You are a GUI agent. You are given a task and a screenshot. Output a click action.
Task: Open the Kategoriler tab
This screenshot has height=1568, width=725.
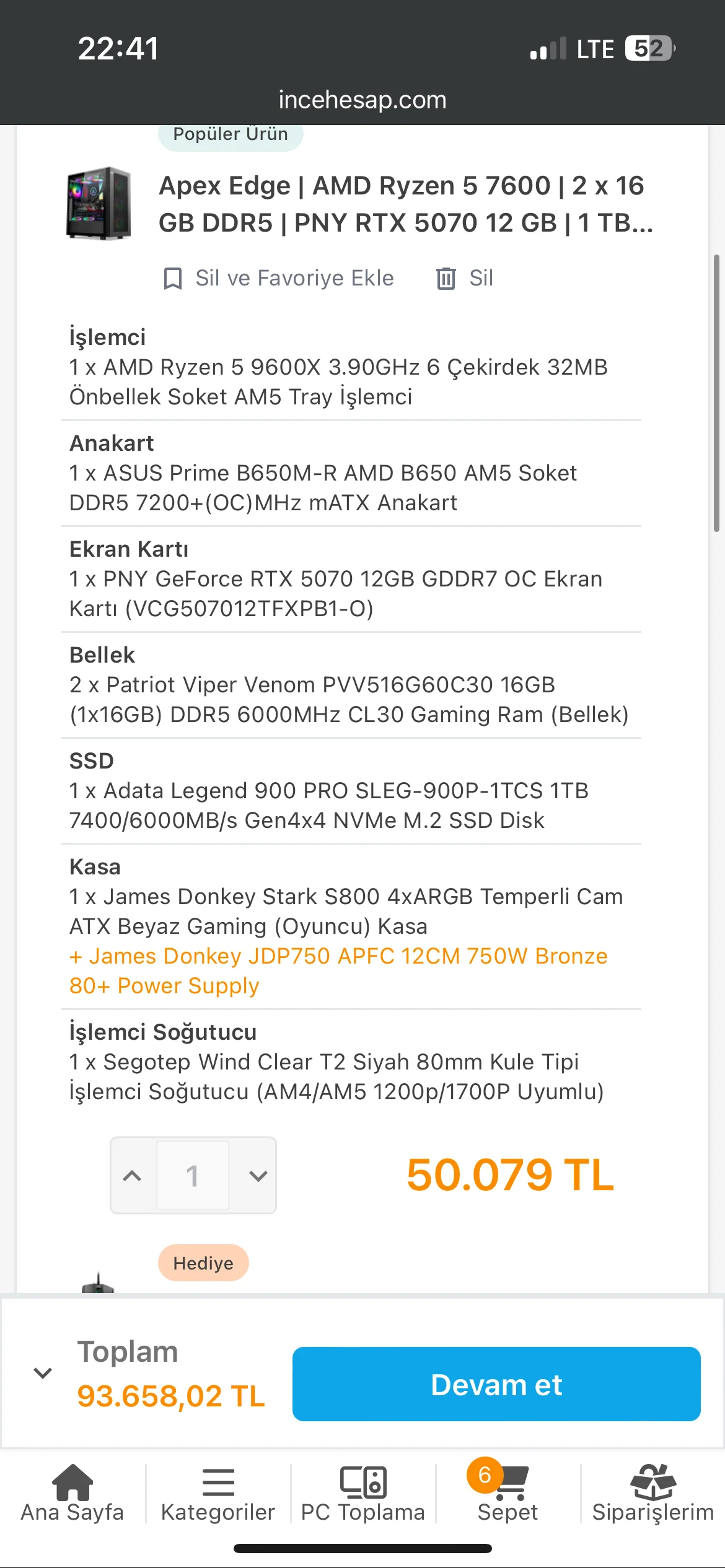[218, 1493]
